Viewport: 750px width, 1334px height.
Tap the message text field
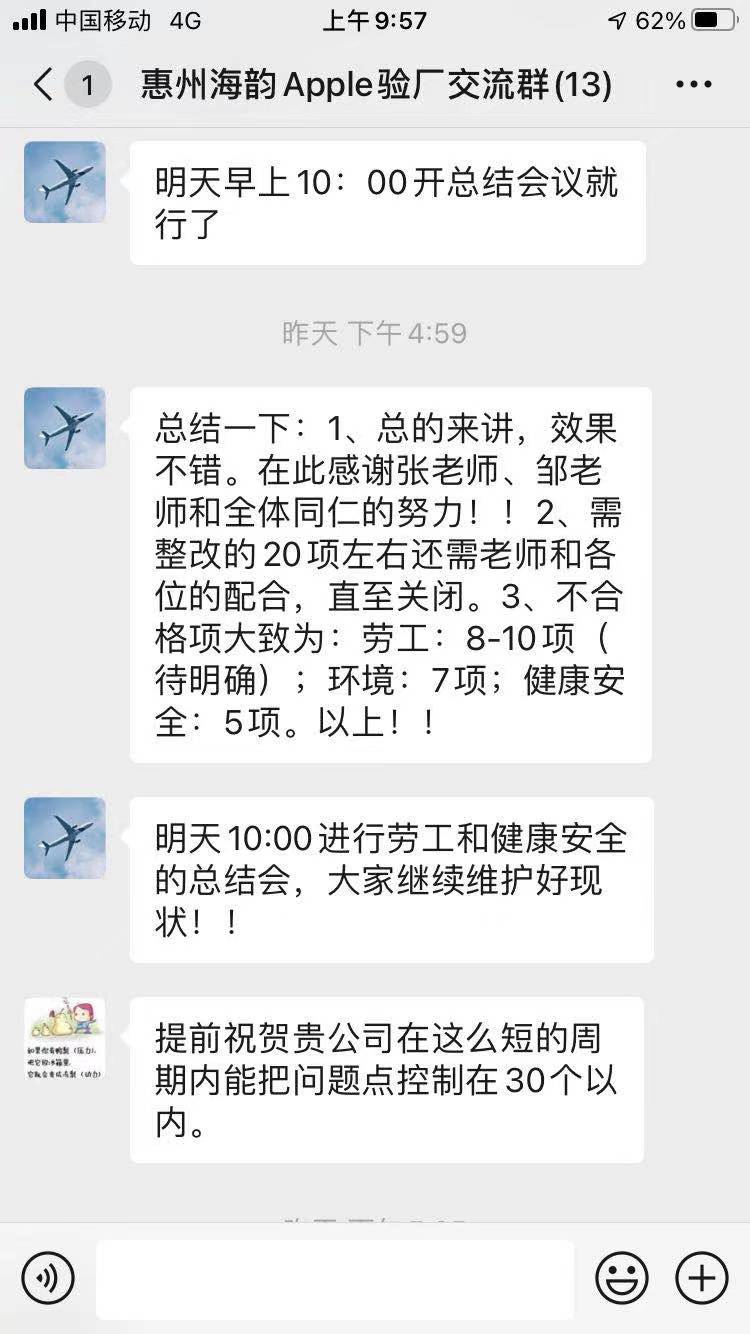point(335,1278)
